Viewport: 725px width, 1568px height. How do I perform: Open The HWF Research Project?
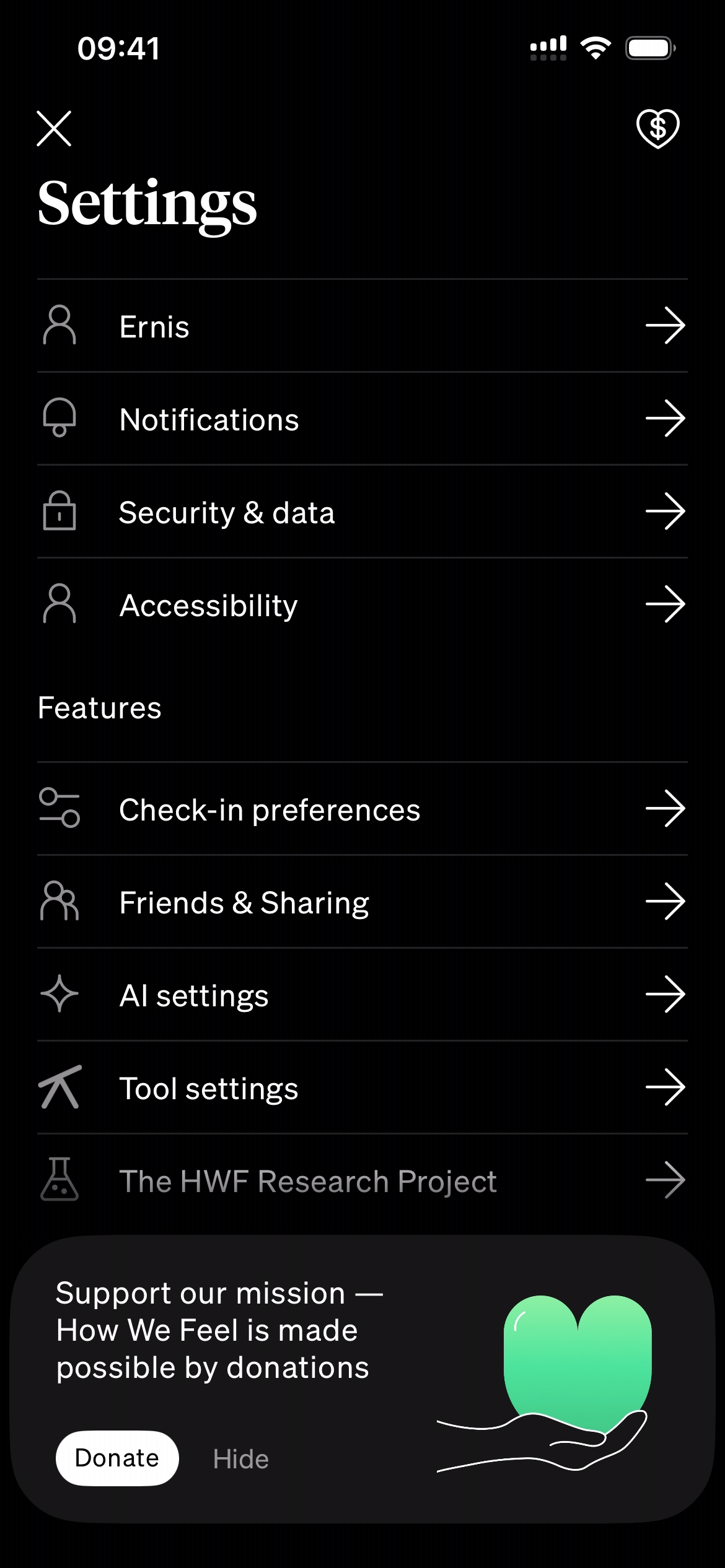click(362, 1181)
